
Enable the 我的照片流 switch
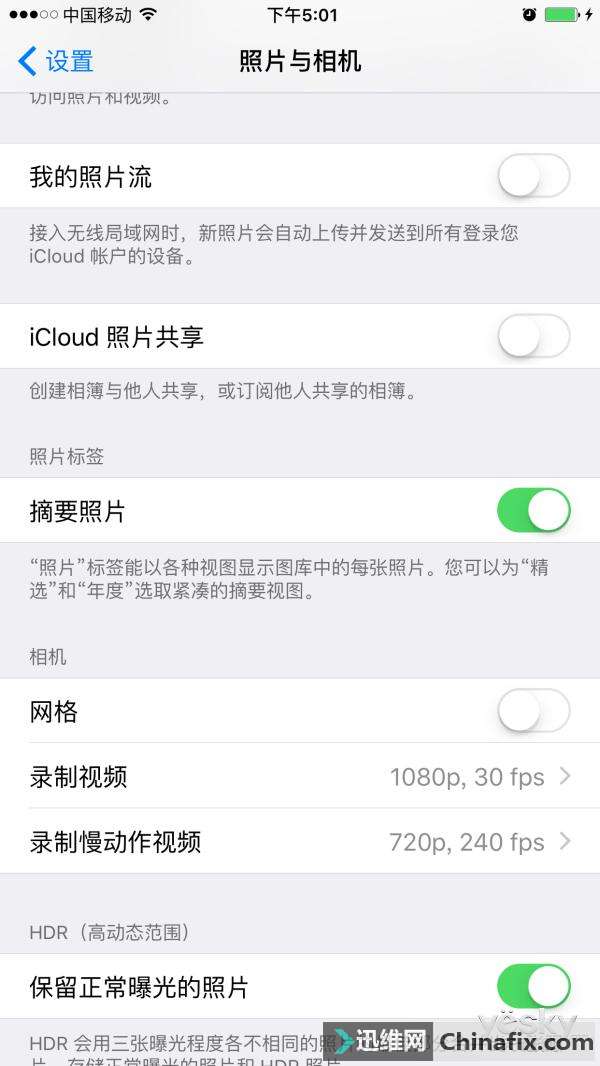click(533, 177)
